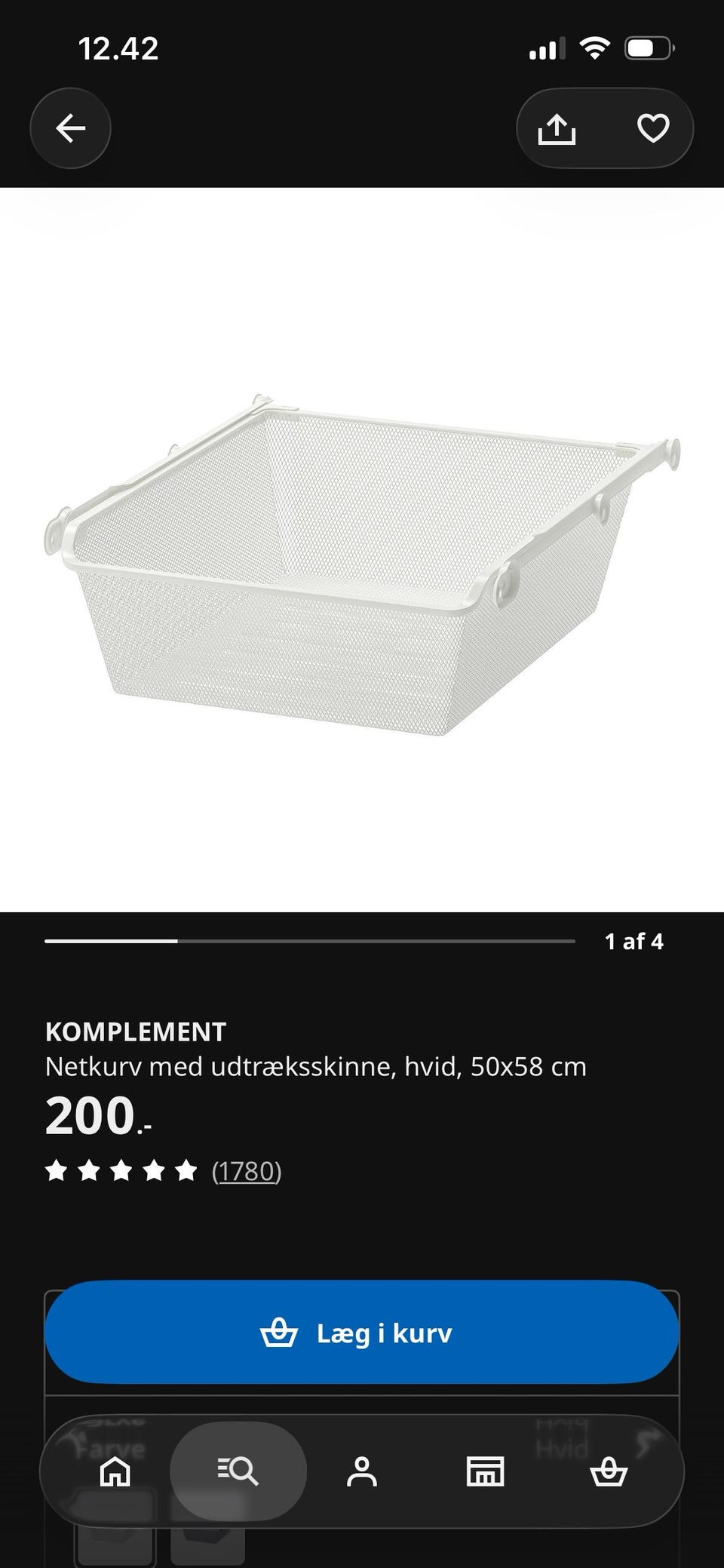
Task: Go back with the arrow button
Action: [x=70, y=128]
